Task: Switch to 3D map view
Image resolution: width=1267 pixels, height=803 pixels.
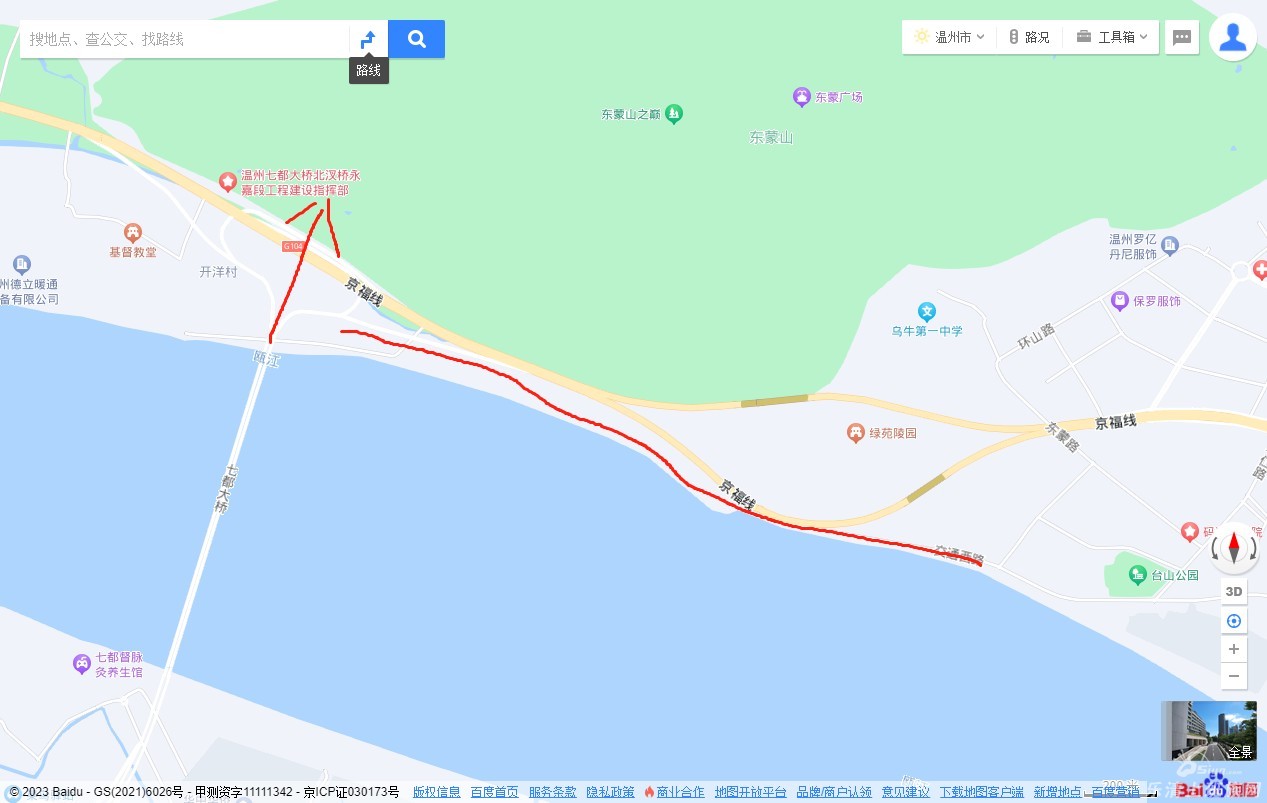Action: click(1234, 591)
